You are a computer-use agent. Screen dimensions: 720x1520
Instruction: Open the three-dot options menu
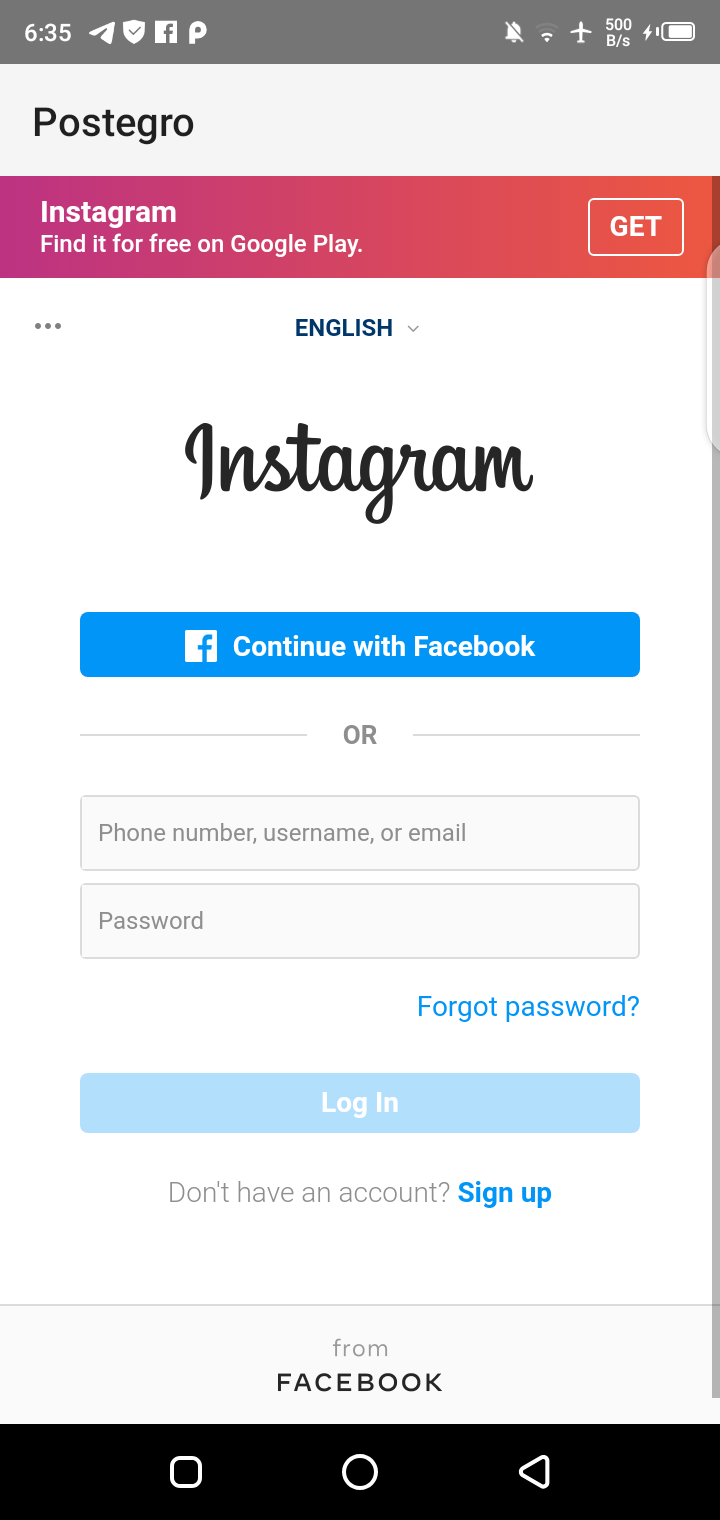[48, 326]
